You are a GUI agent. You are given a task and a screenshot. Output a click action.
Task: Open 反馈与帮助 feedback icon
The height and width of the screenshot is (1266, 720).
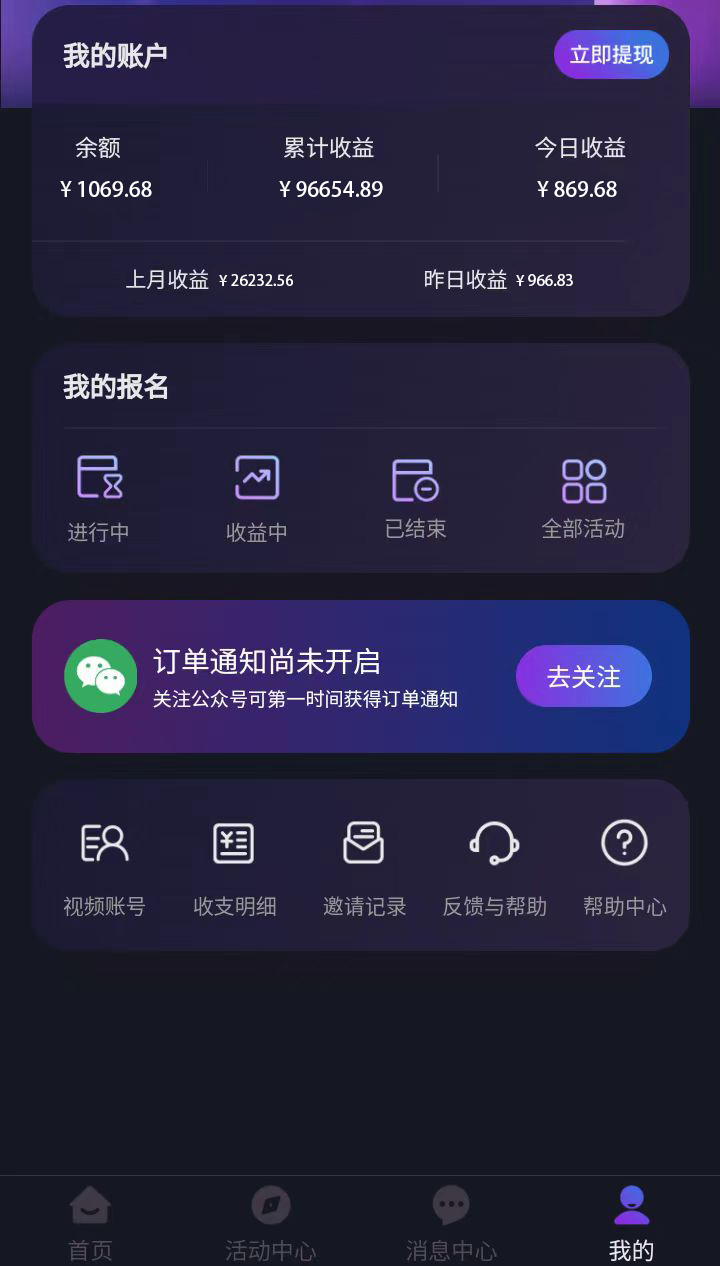[x=494, y=843]
